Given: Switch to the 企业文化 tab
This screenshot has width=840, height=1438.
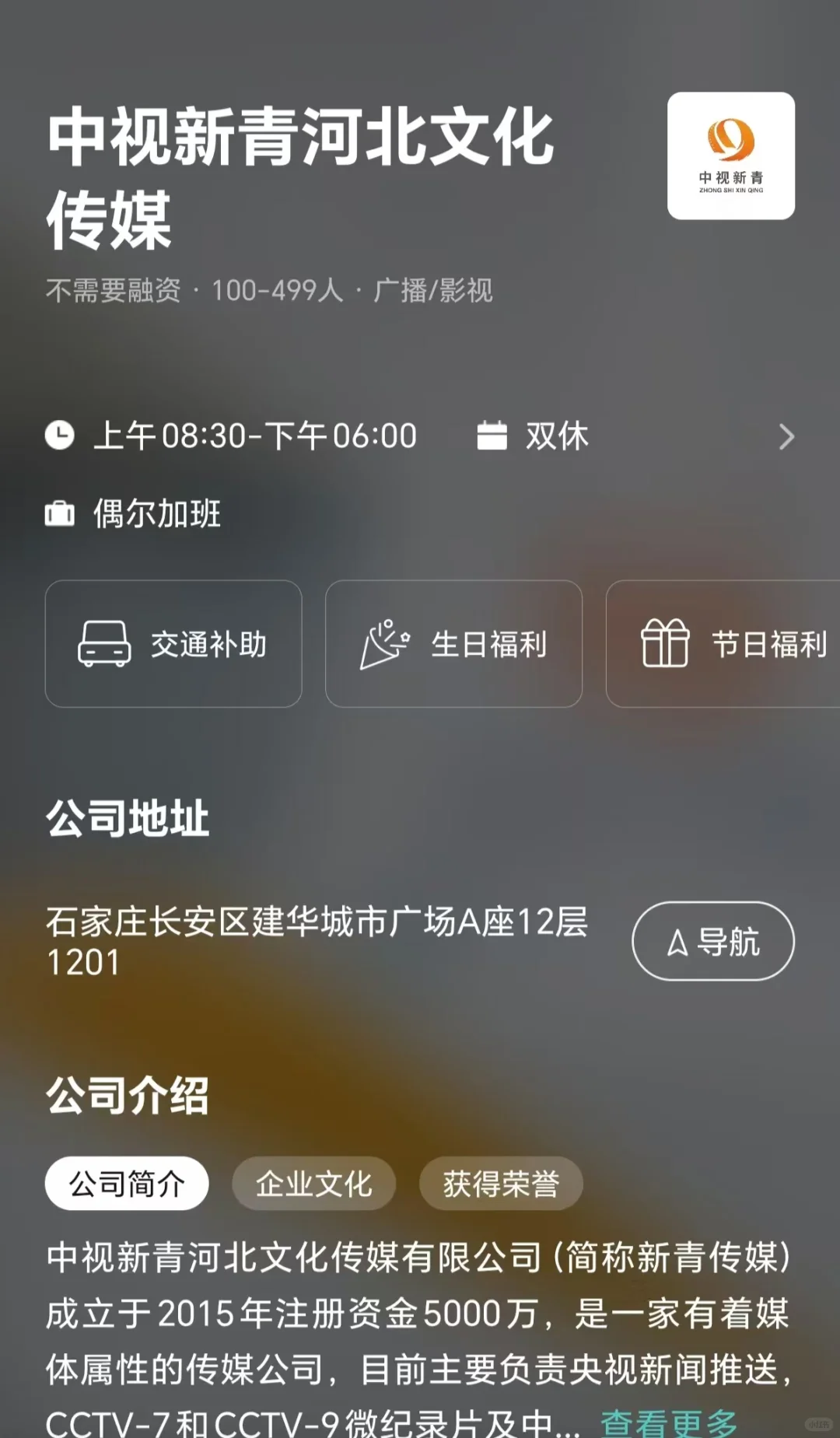Looking at the screenshot, I should [x=313, y=1184].
